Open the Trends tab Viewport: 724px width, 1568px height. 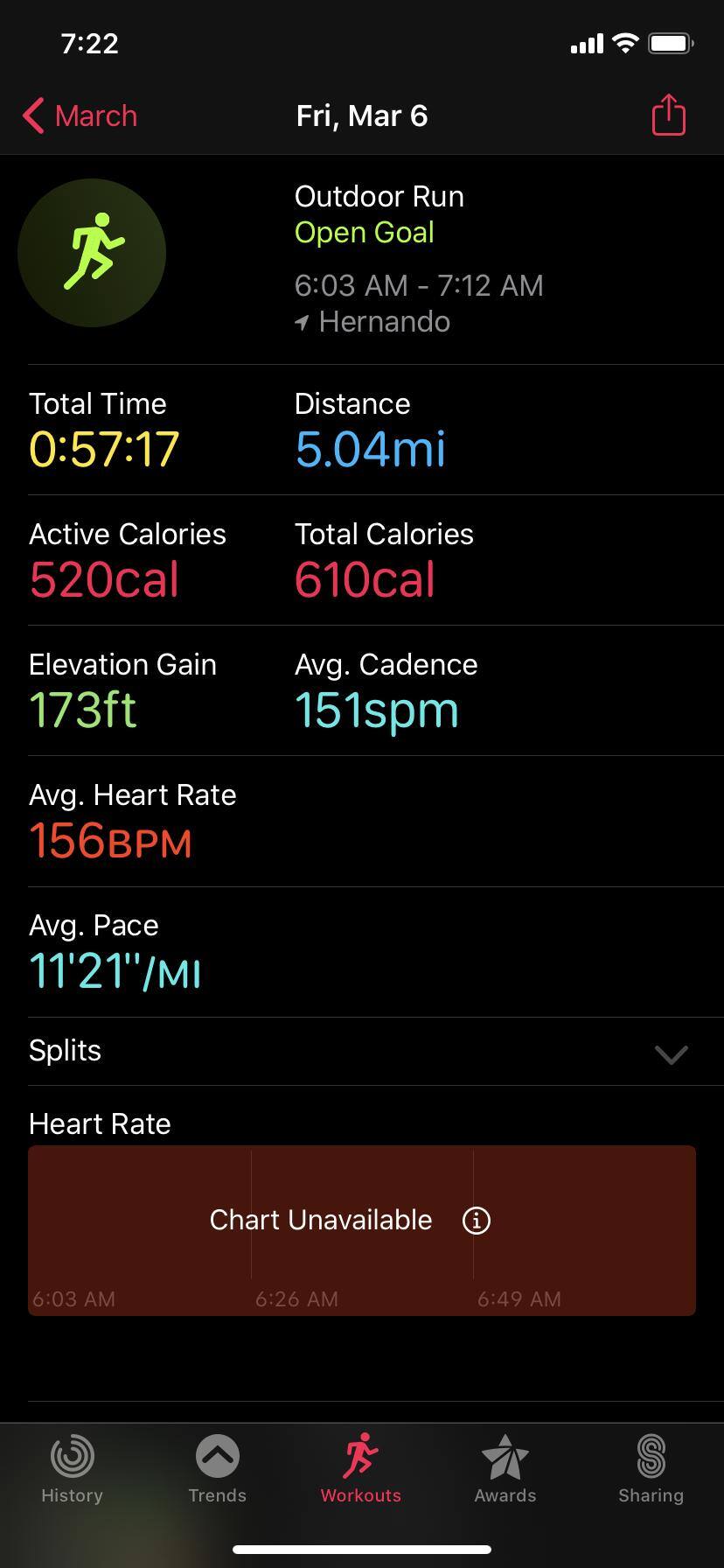(217, 1470)
